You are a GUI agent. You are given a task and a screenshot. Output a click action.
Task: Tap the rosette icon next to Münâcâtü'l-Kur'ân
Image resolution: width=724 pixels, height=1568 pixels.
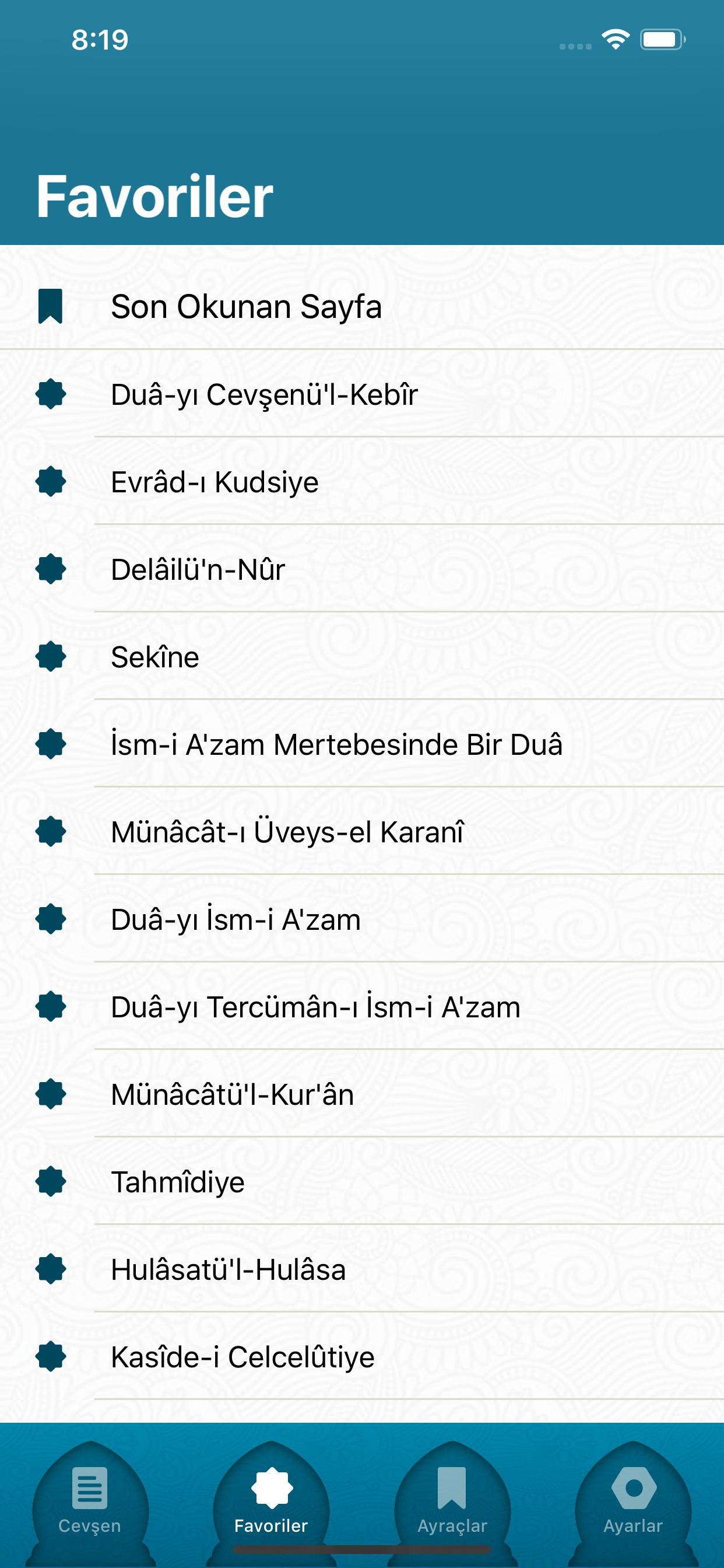51,1094
